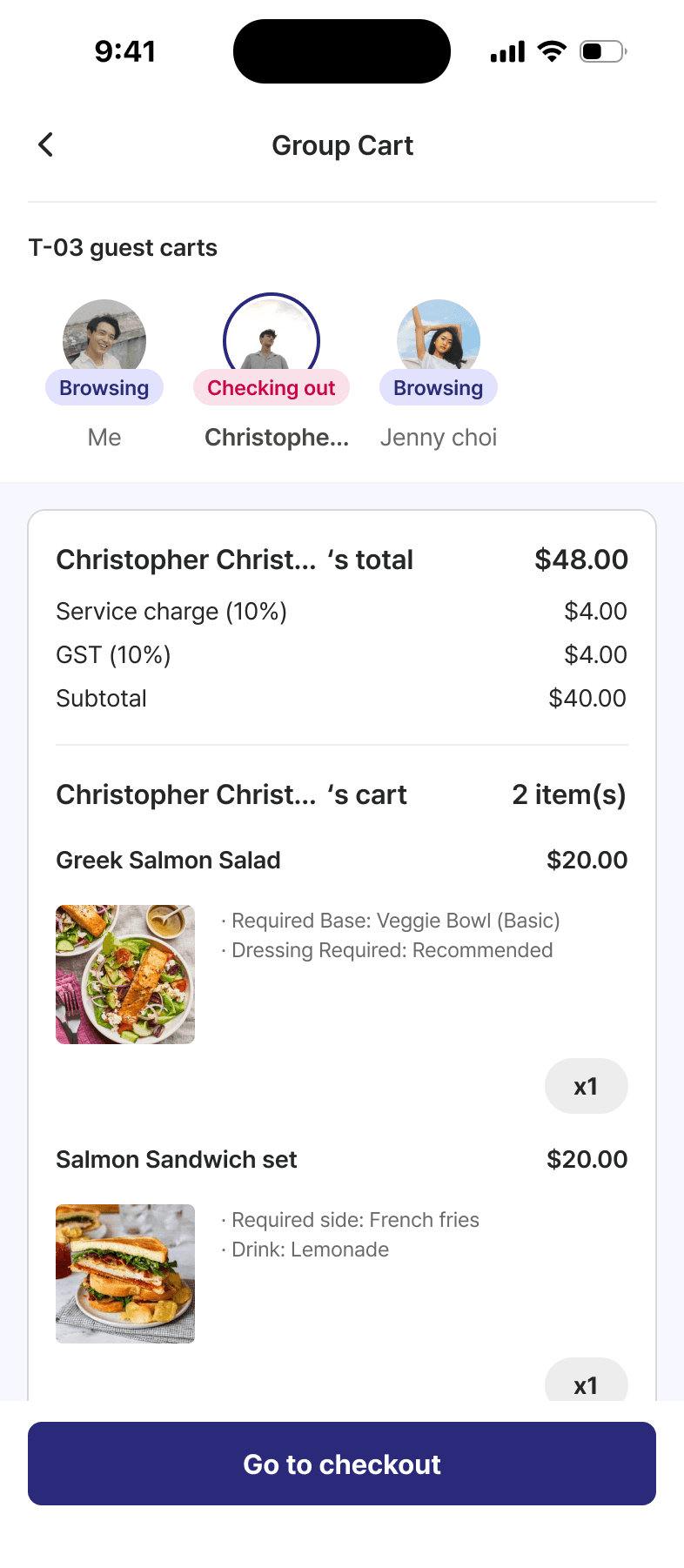View my own guest cart

104,341
